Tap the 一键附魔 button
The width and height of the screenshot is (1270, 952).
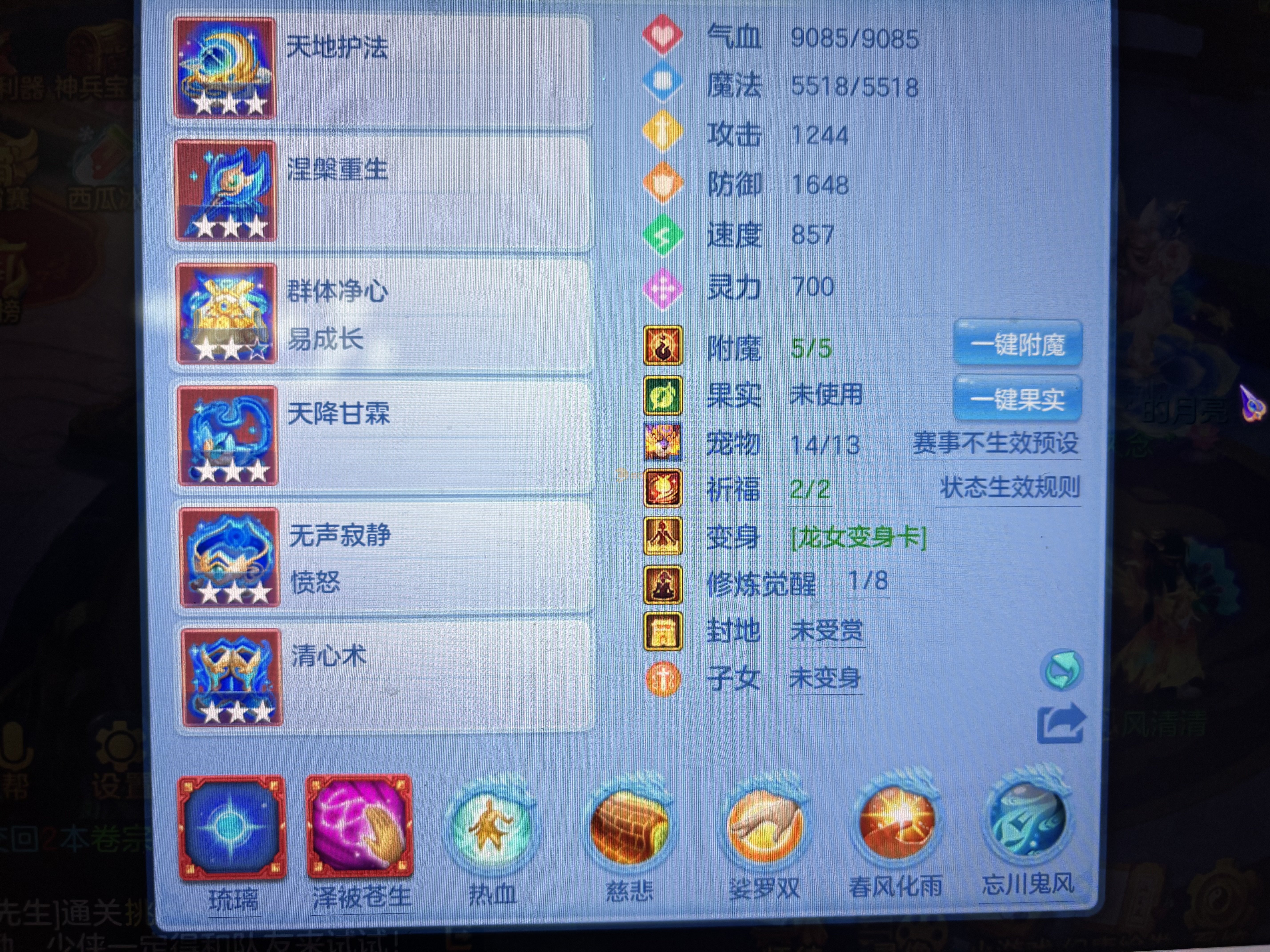tap(1017, 344)
